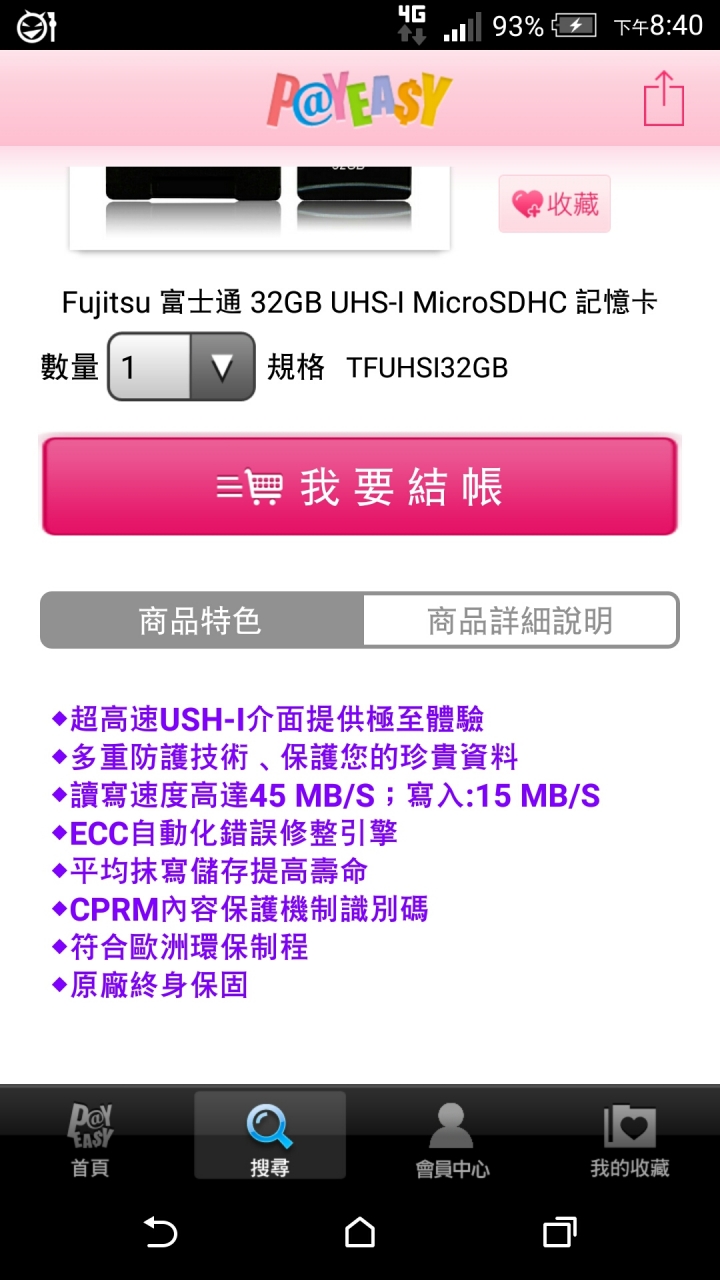Open the 數量 quantity dropdown

[x=181, y=367]
